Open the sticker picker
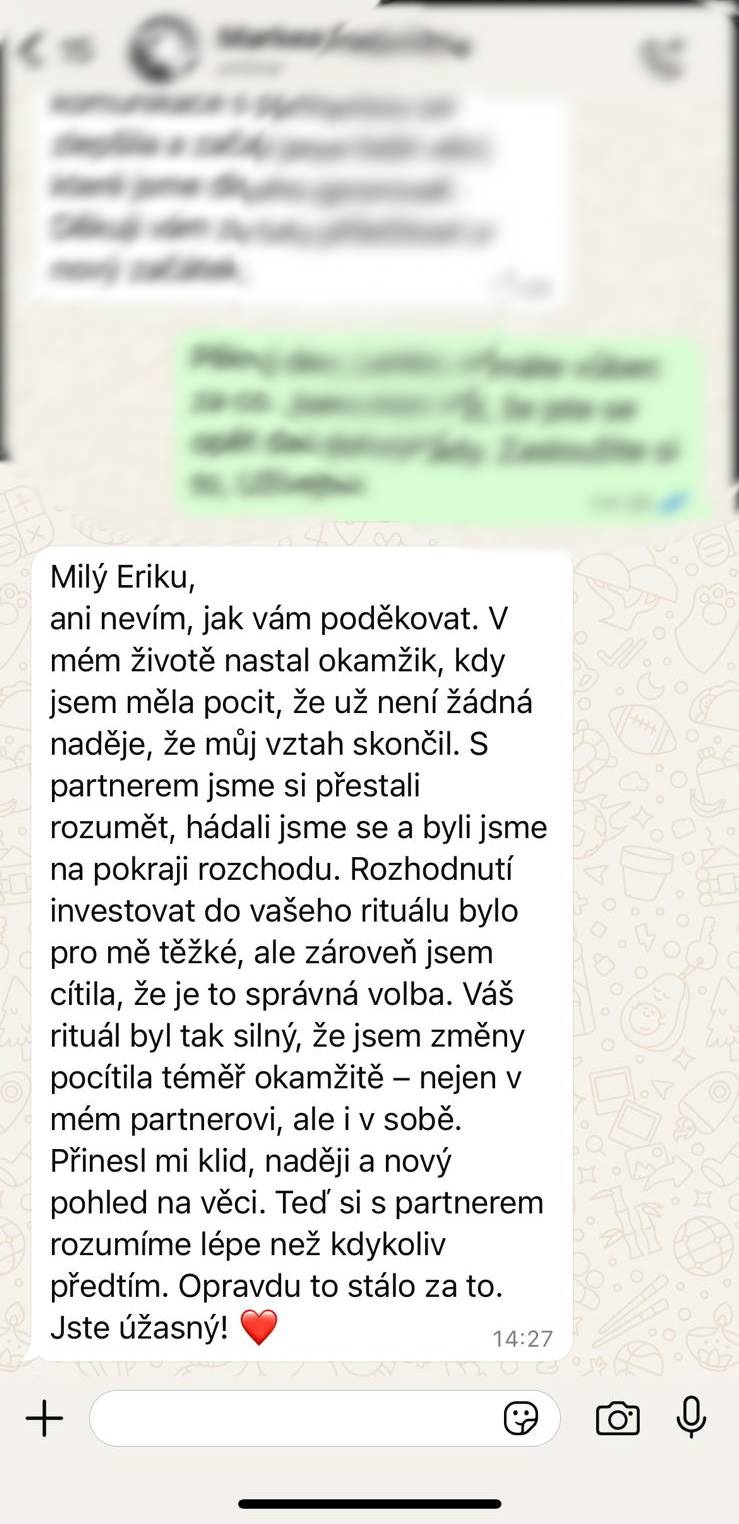This screenshot has width=739, height=1524. click(x=521, y=1418)
